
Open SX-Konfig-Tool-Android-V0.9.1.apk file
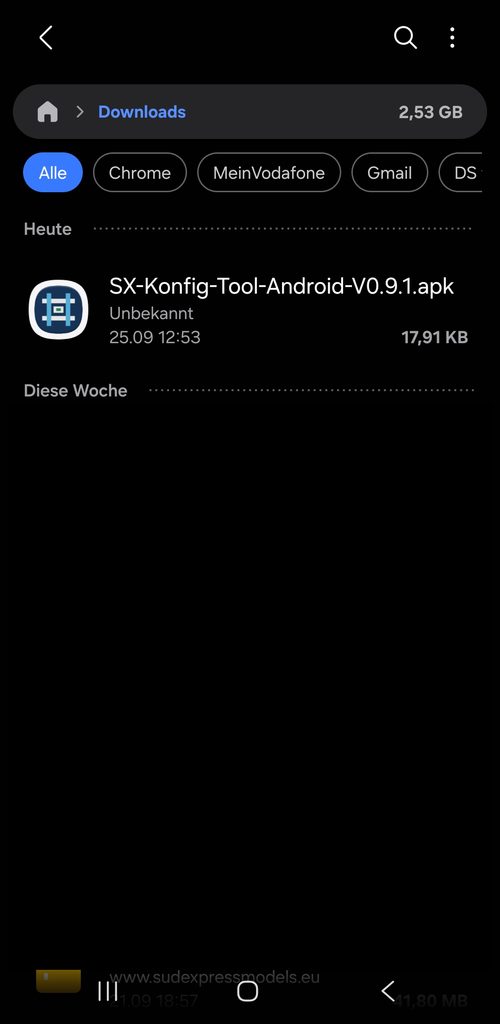click(250, 310)
